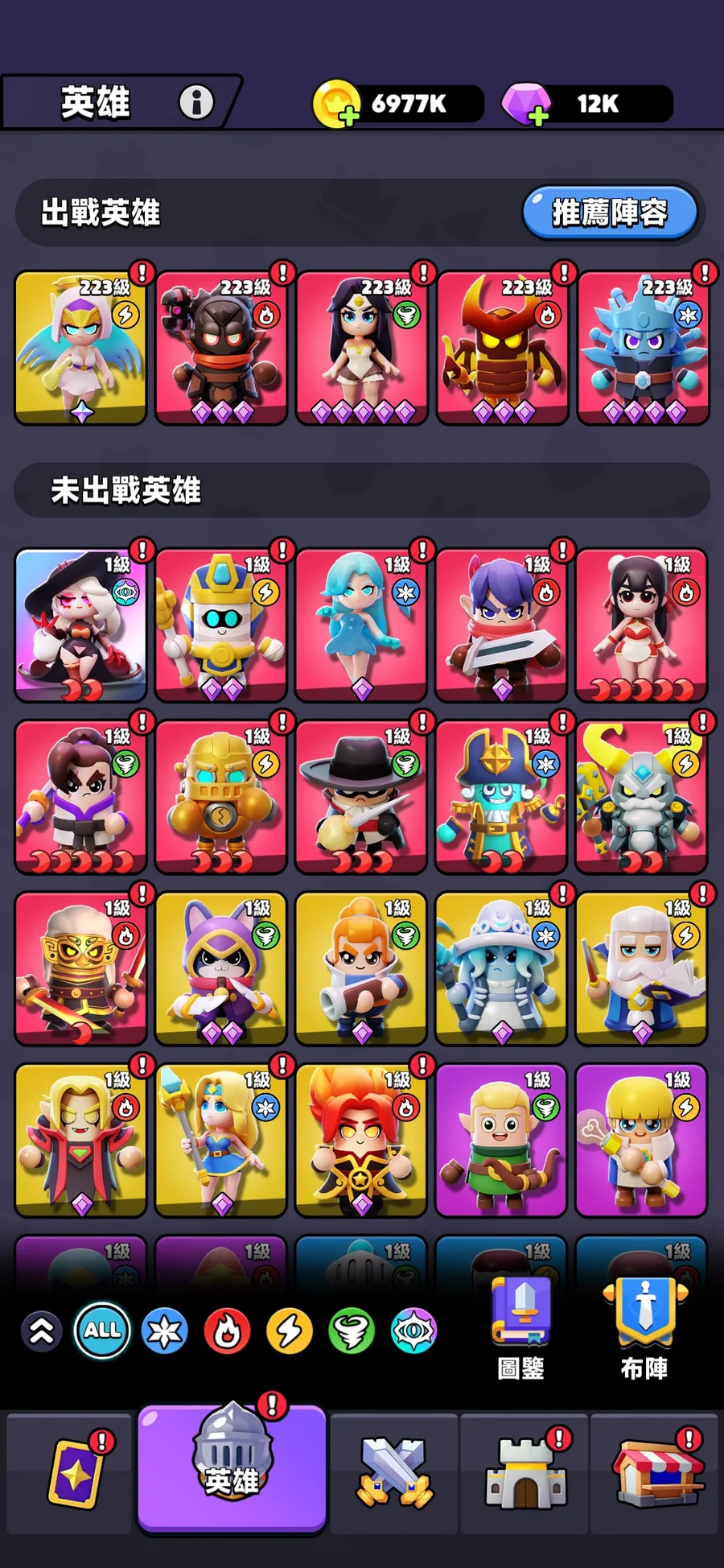Viewport: 724px width, 1568px height.
Task: Open the pirate captain hero card
Action: point(500,797)
